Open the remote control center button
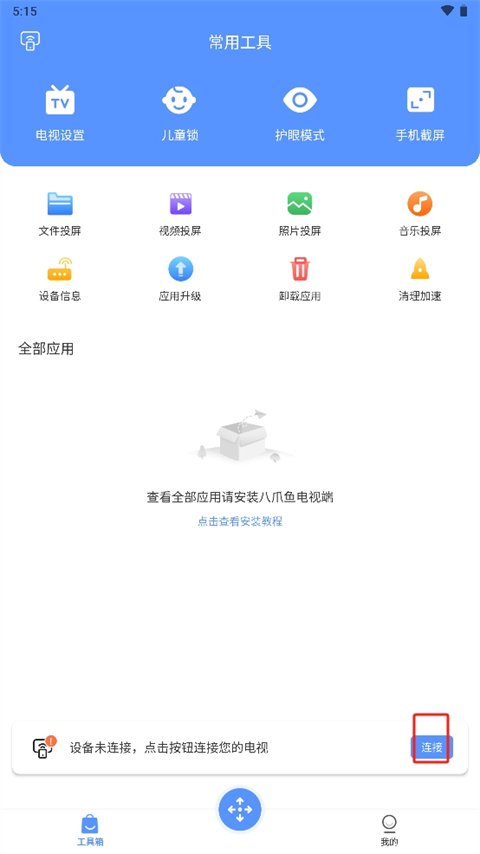 240,809
